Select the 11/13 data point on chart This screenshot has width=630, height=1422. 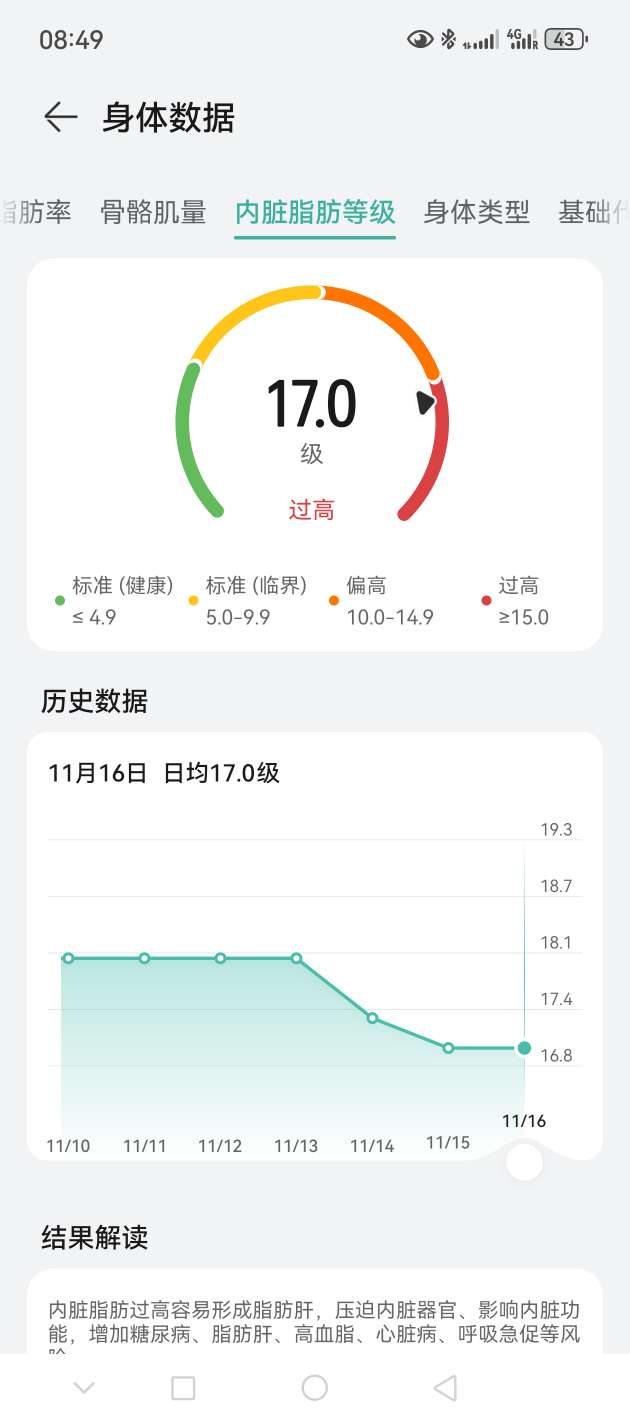click(x=296, y=958)
